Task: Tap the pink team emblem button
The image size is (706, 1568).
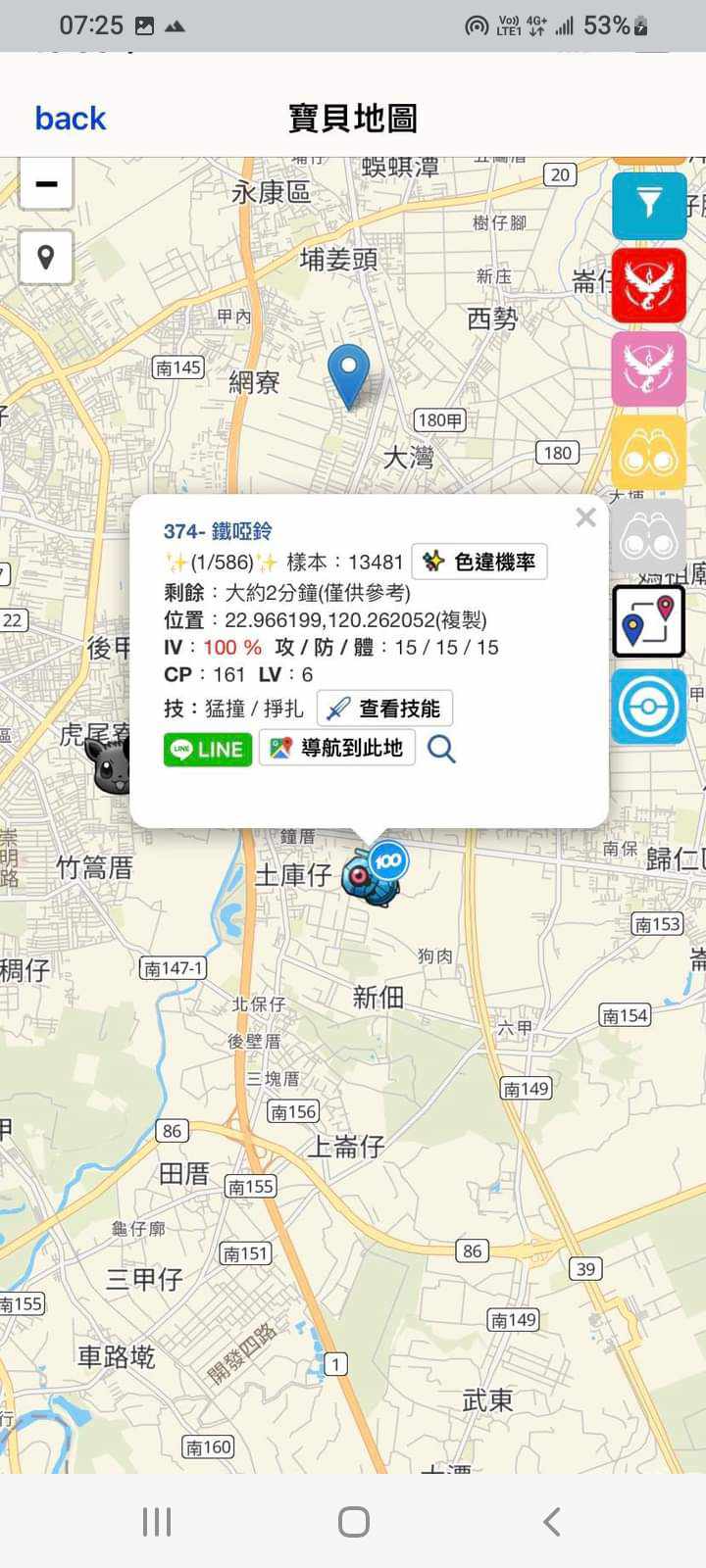Action: coord(649,368)
